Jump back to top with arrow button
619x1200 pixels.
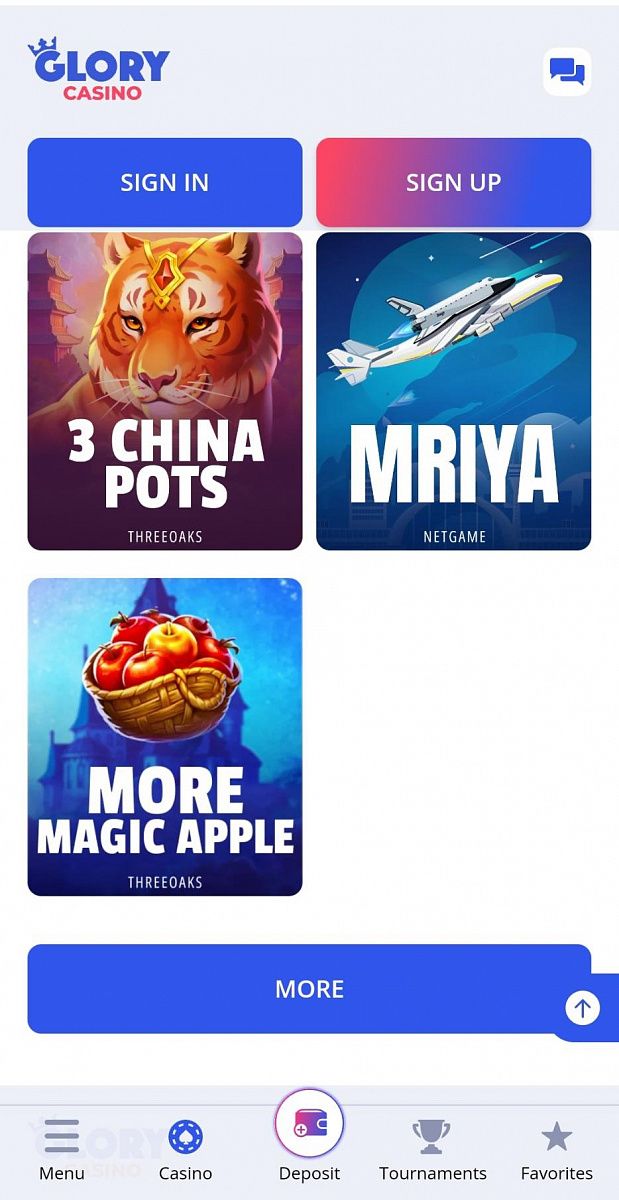(x=583, y=1008)
